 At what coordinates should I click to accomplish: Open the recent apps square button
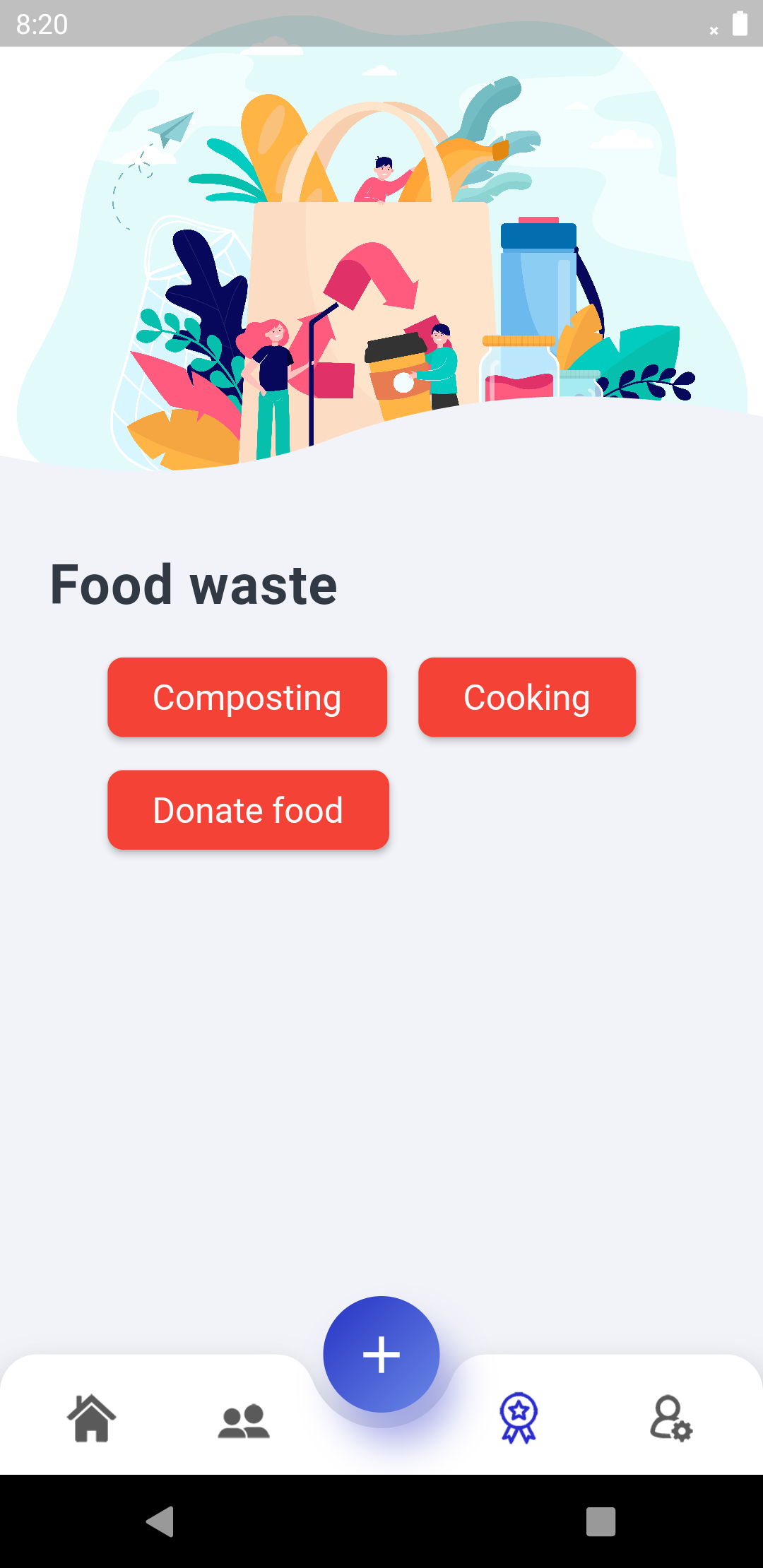[x=601, y=1521]
